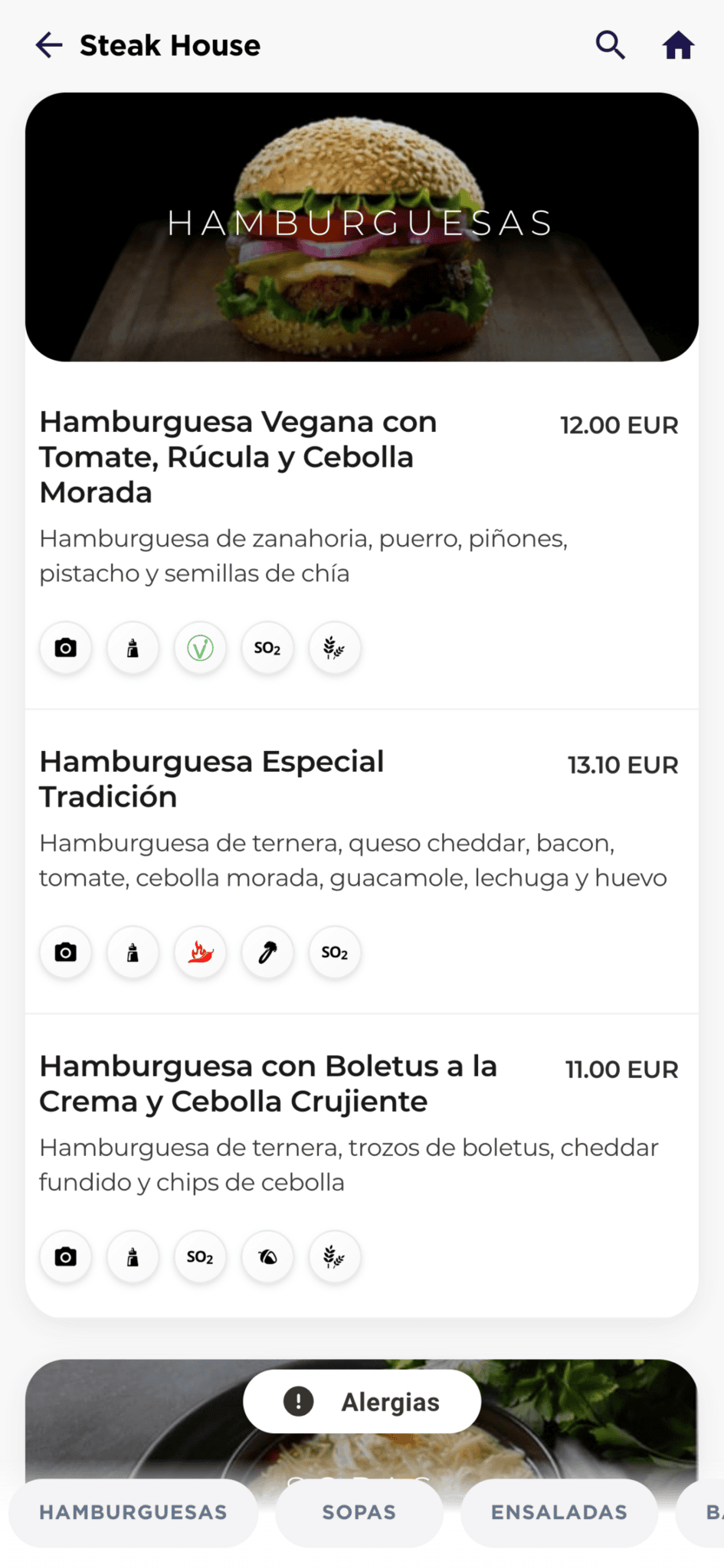724x1568 pixels.
Task: Click the home icon
Action: click(x=678, y=44)
